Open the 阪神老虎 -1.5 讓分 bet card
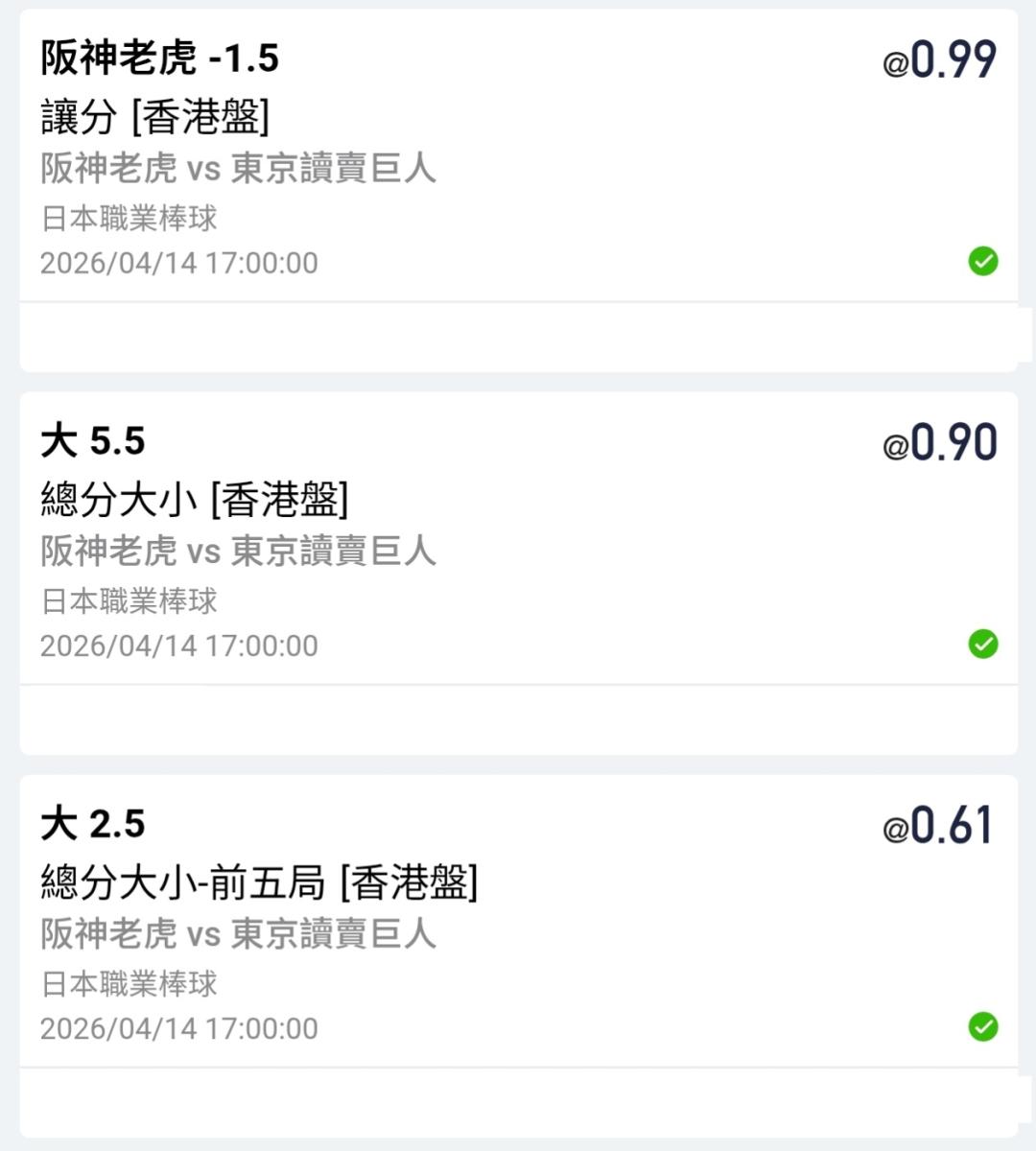The width and height of the screenshot is (1036, 1151). (518, 158)
